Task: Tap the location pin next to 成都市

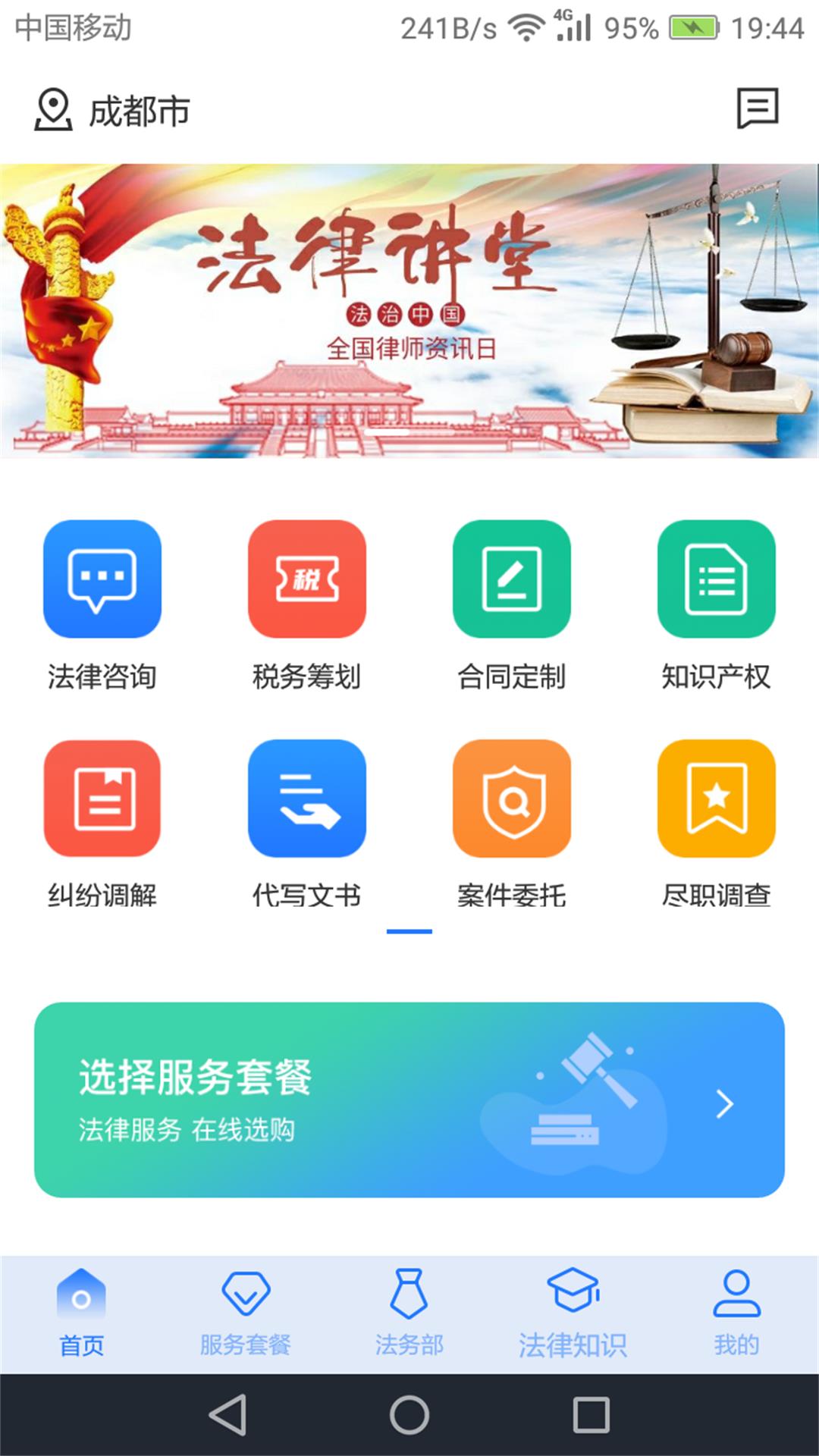Action: (51, 108)
